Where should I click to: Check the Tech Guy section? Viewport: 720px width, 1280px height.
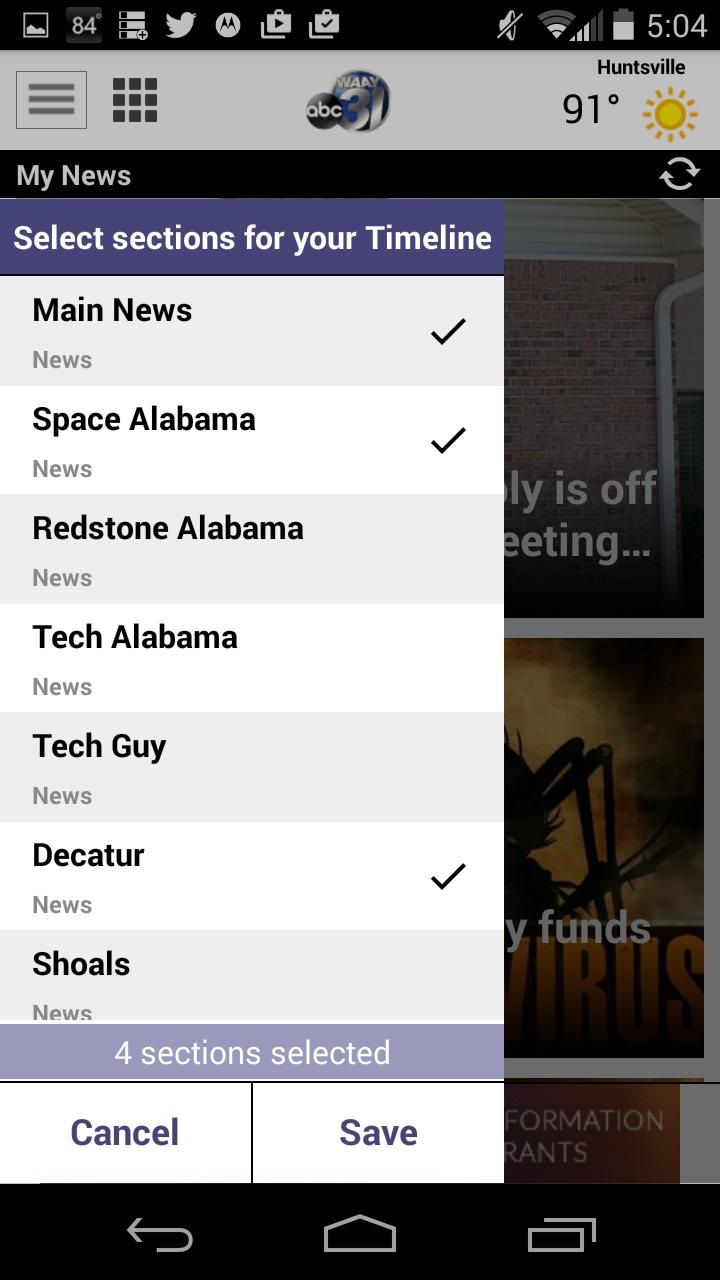[x=251, y=767]
